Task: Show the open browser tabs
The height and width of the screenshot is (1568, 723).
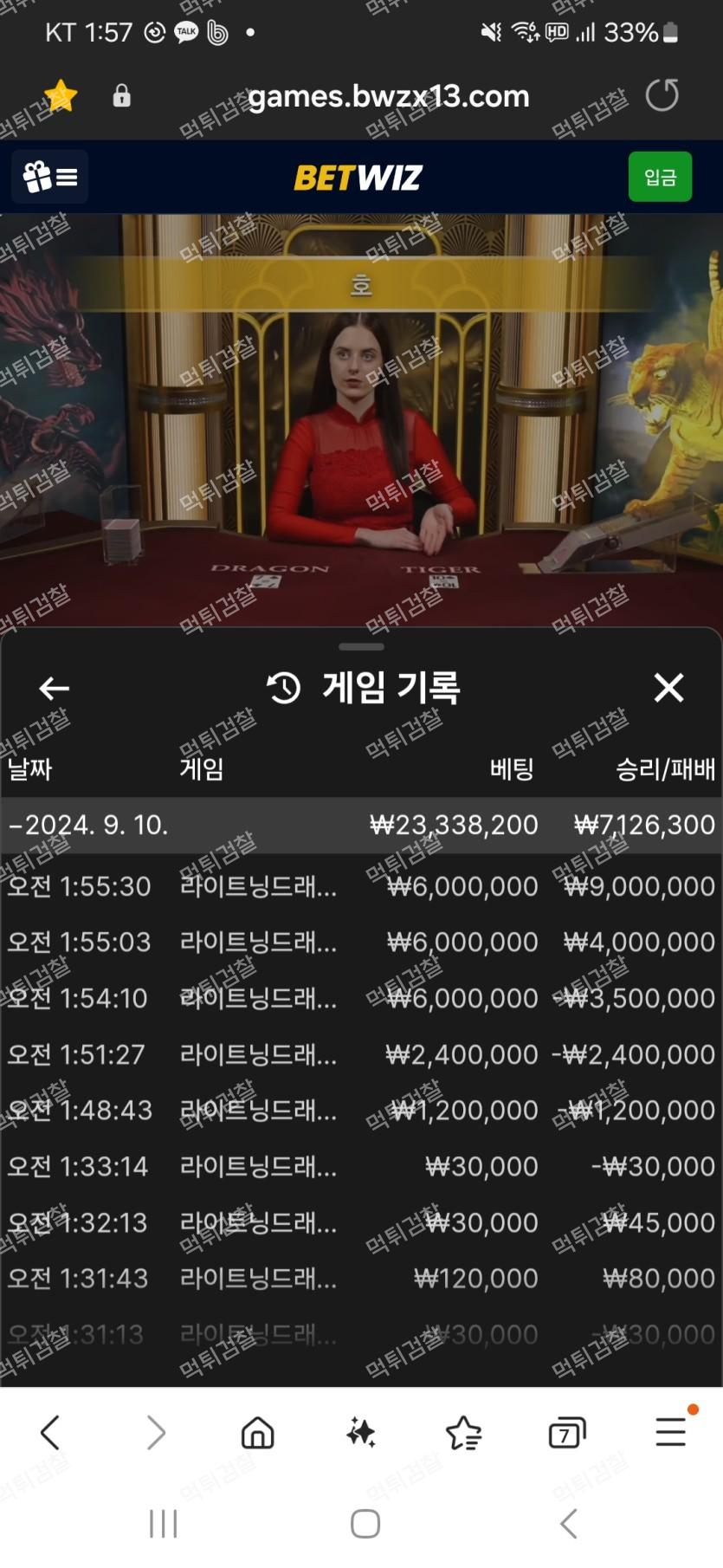Action: click(567, 1433)
